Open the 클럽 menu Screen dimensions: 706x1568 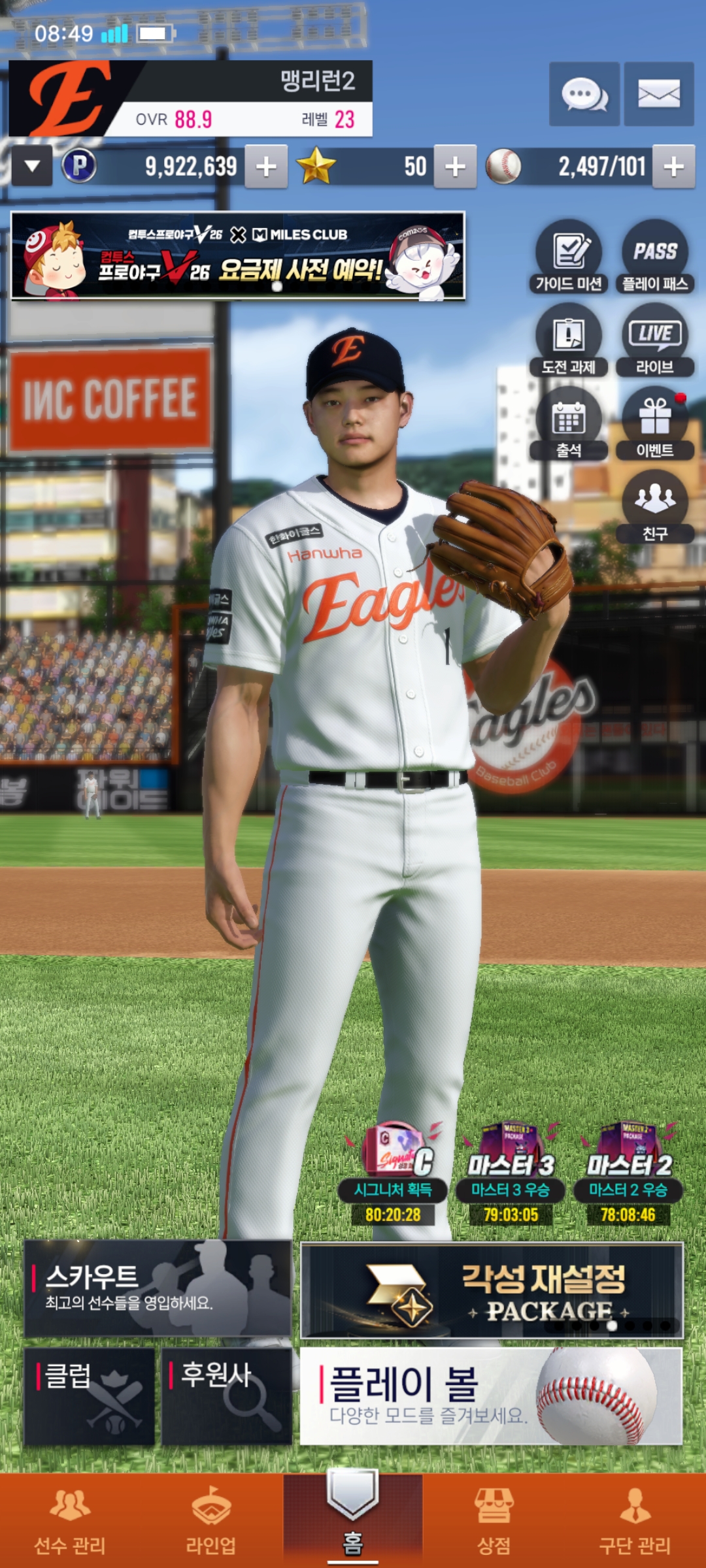pos(90,1396)
